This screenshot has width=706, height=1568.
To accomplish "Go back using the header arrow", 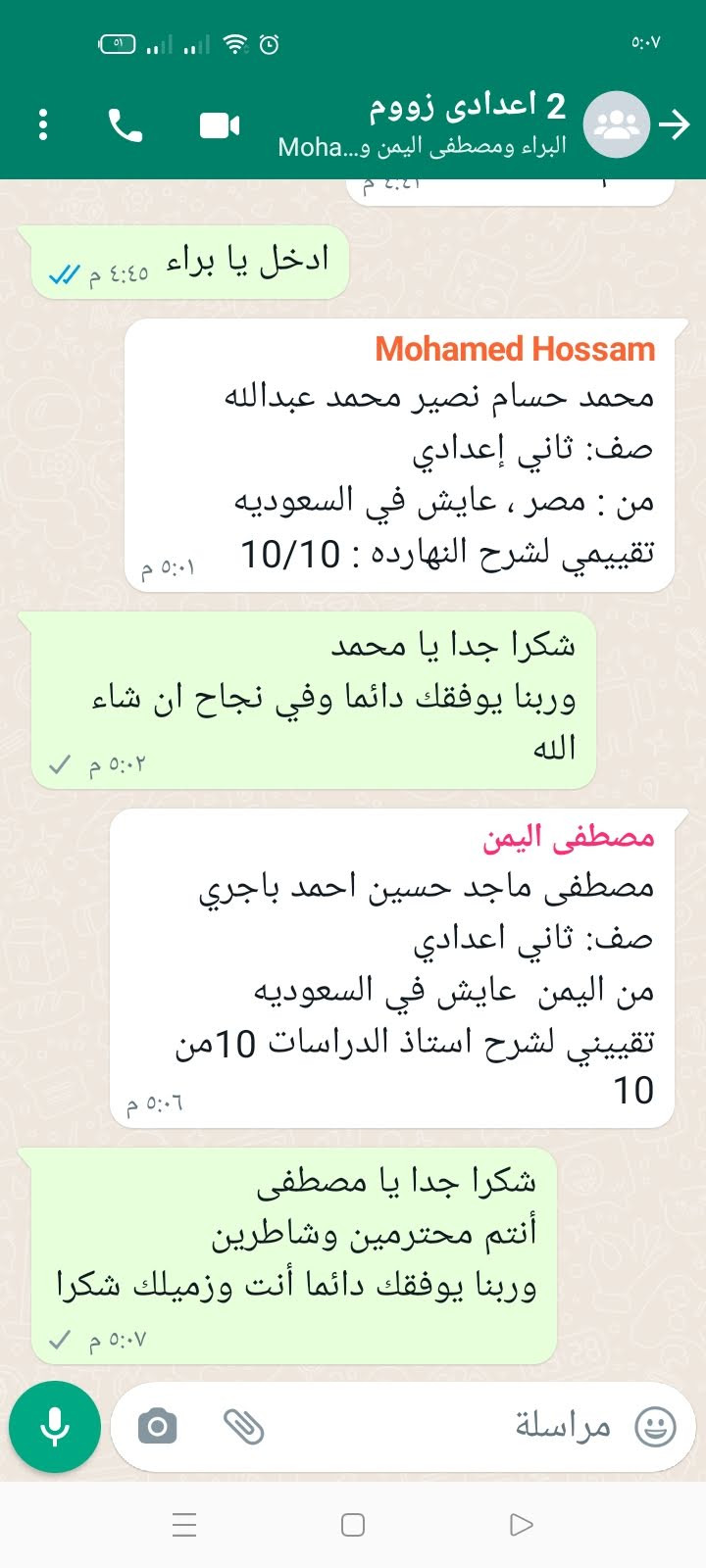I will (675, 124).
